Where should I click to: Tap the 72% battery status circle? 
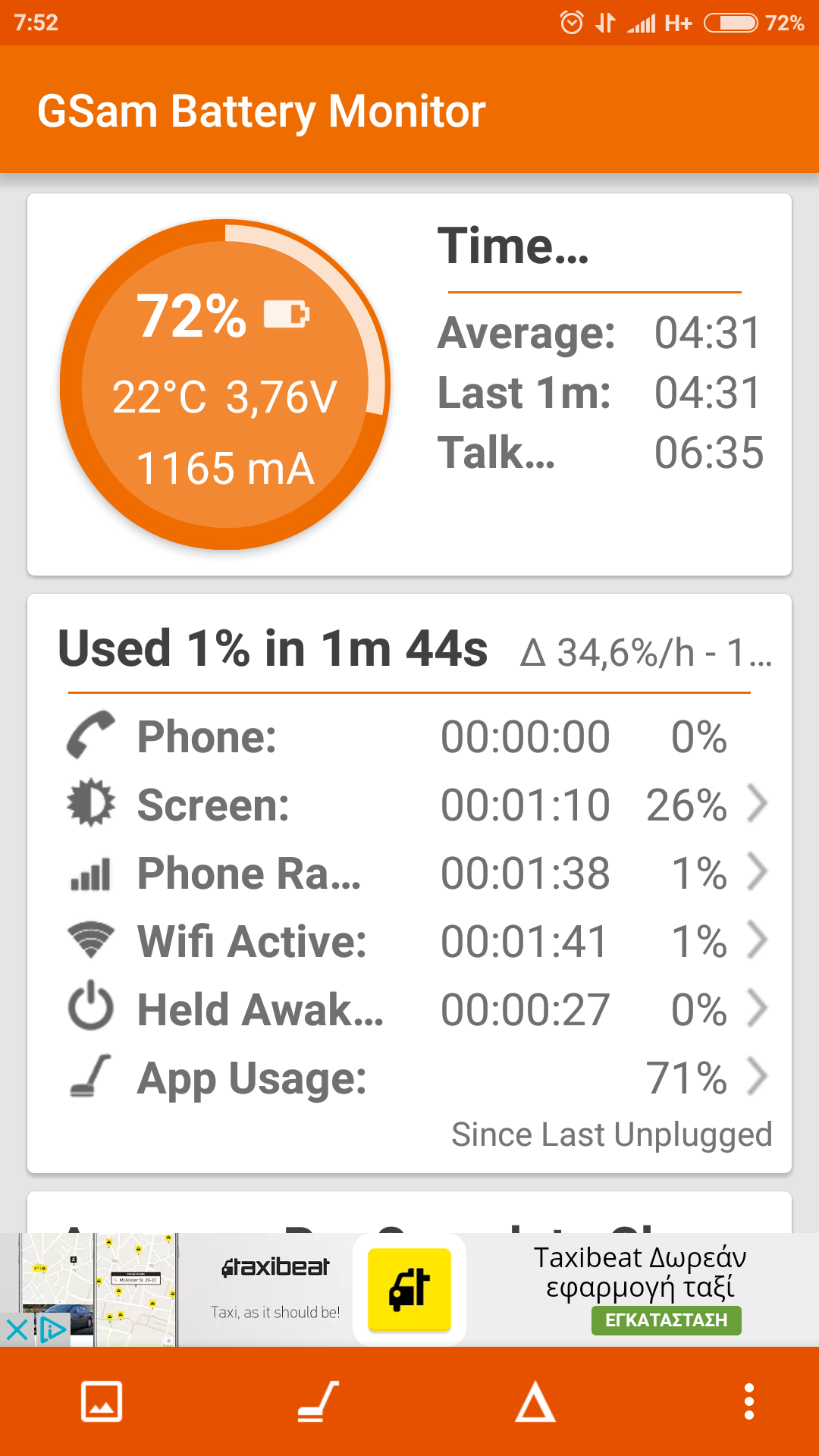[x=225, y=384]
